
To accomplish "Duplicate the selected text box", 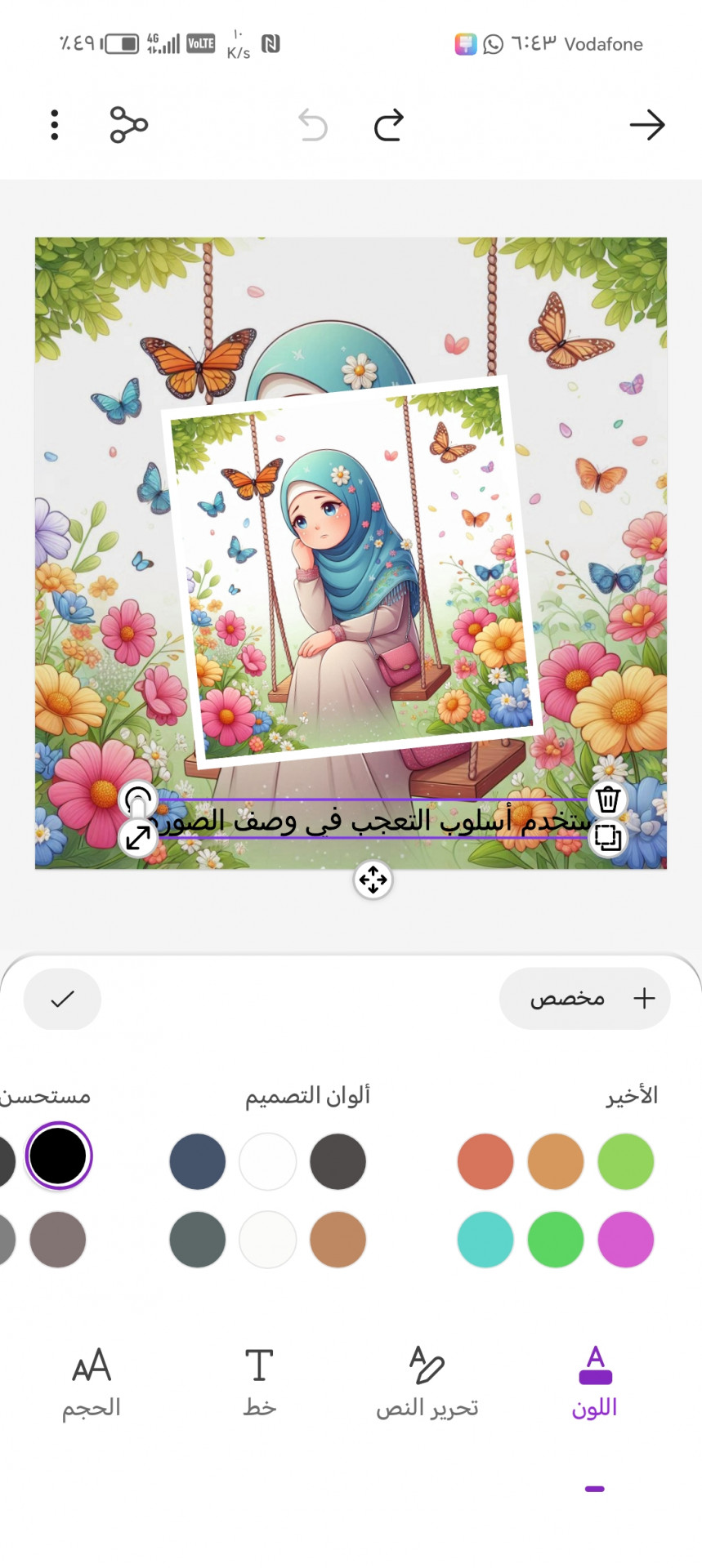I will pyautogui.click(x=608, y=837).
